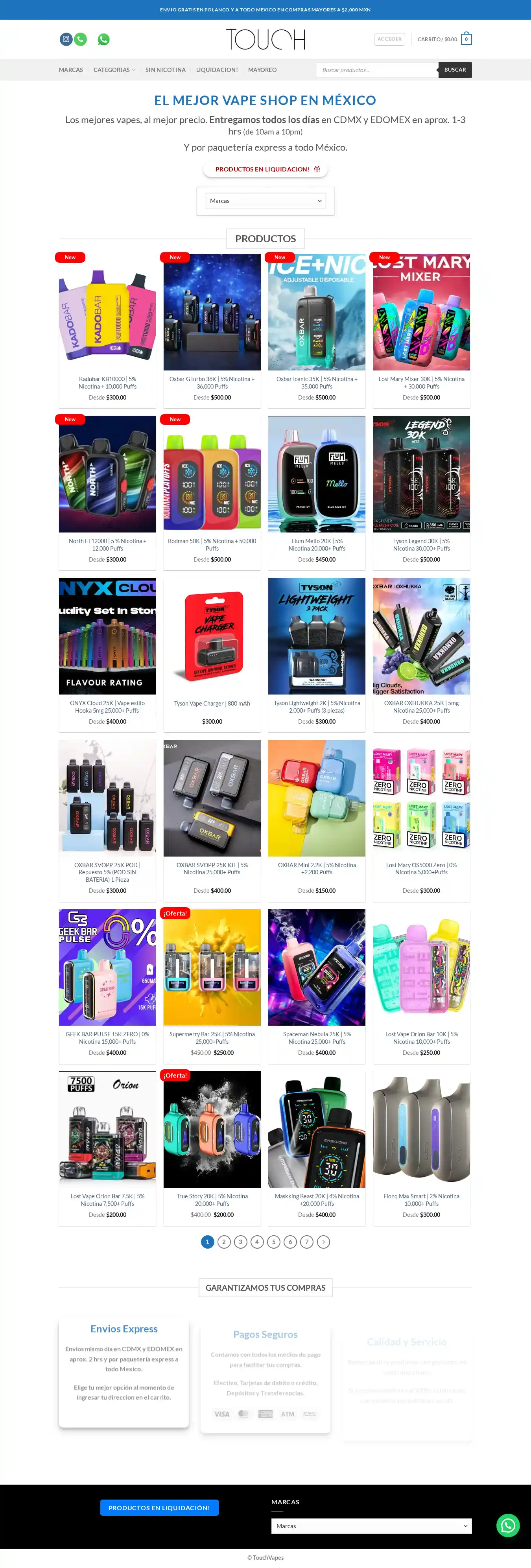The height and width of the screenshot is (1568, 531).
Task: Open the MAYOREO page
Action: tap(262, 70)
